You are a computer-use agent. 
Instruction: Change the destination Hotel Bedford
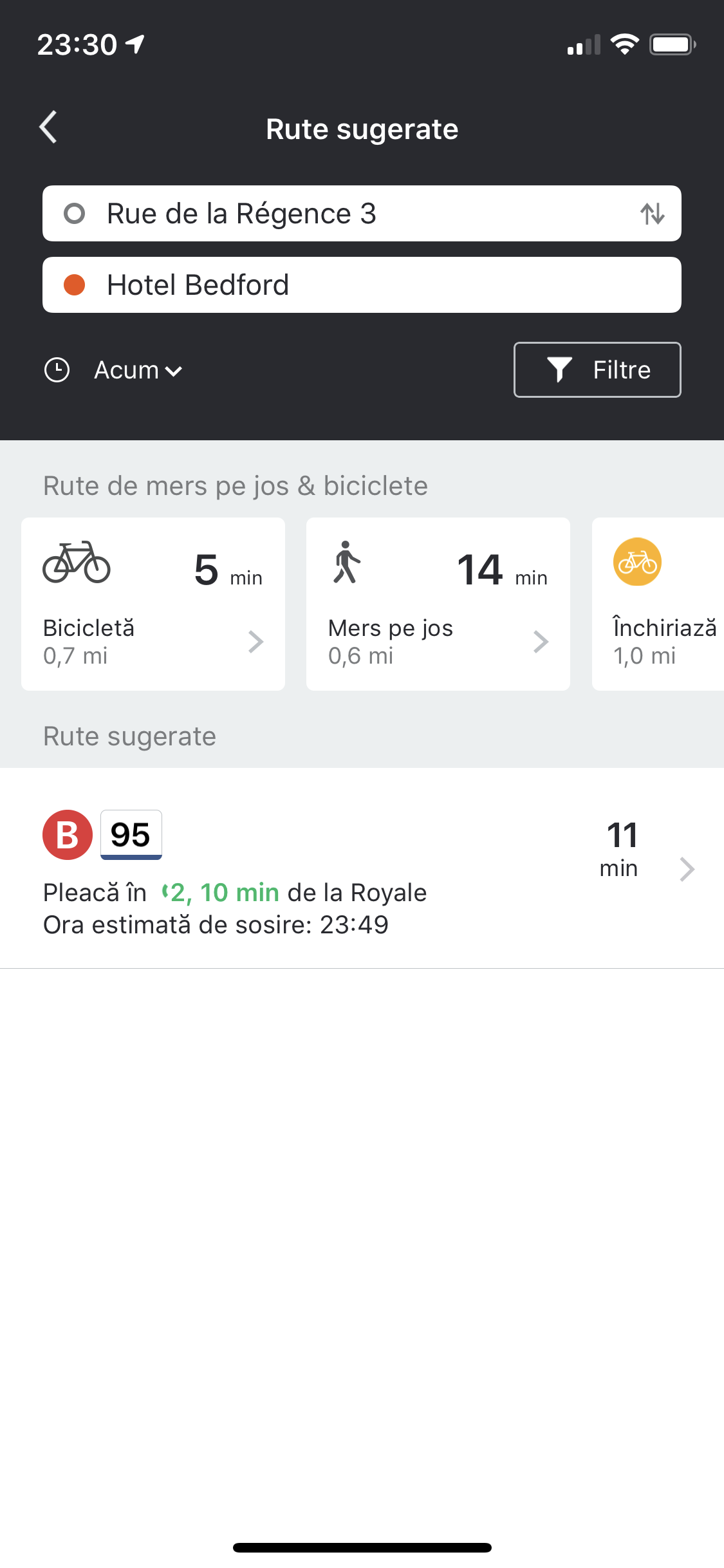click(362, 285)
